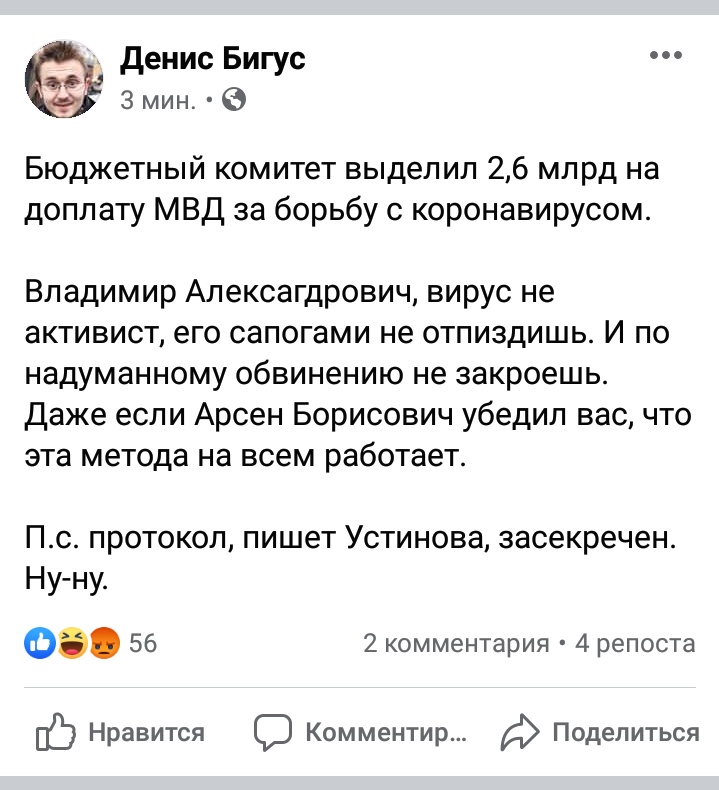The height and width of the screenshot is (790, 719).
Task: View the 4 репоста link
Action: (634, 643)
